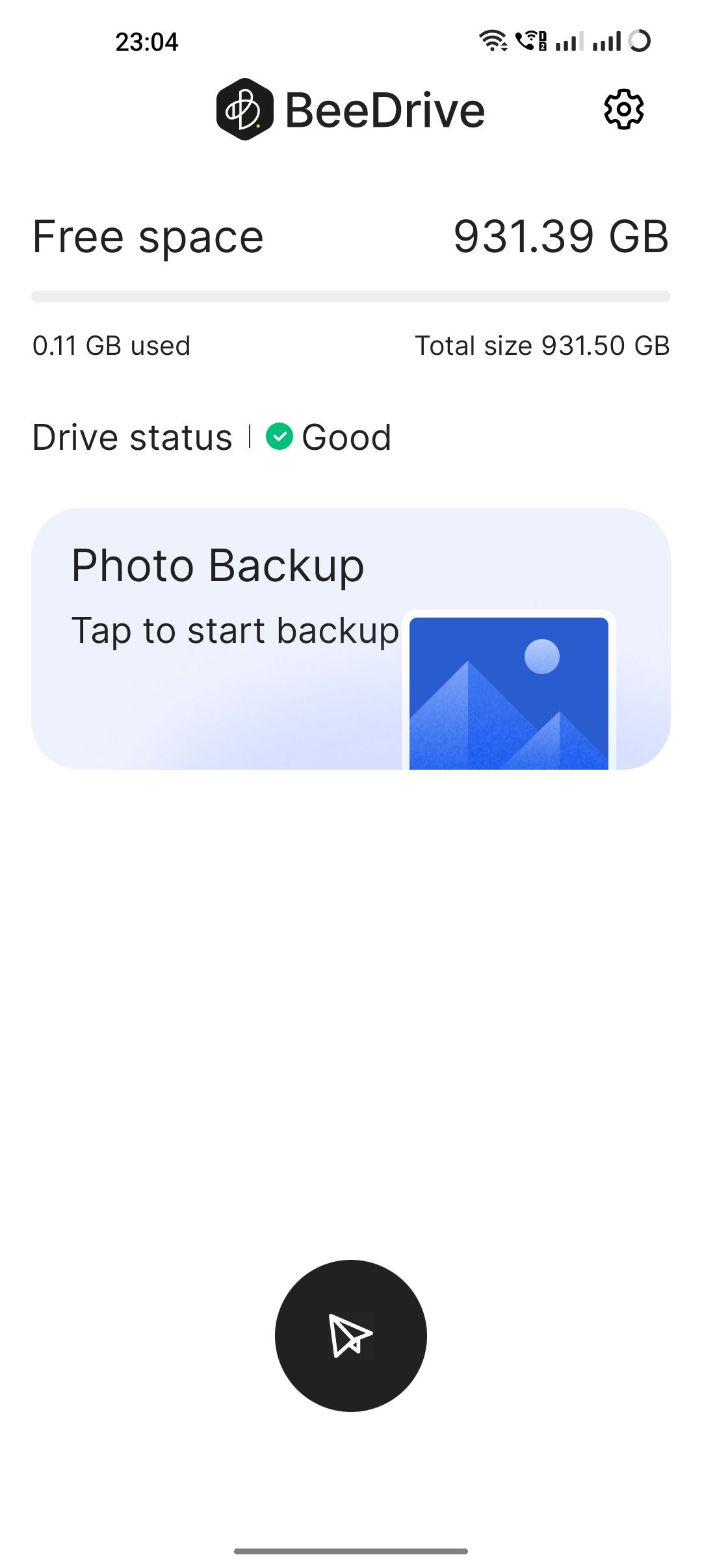The height and width of the screenshot is (1568, 702).
Task: Click the Free space heading
Action: (148, 235)
